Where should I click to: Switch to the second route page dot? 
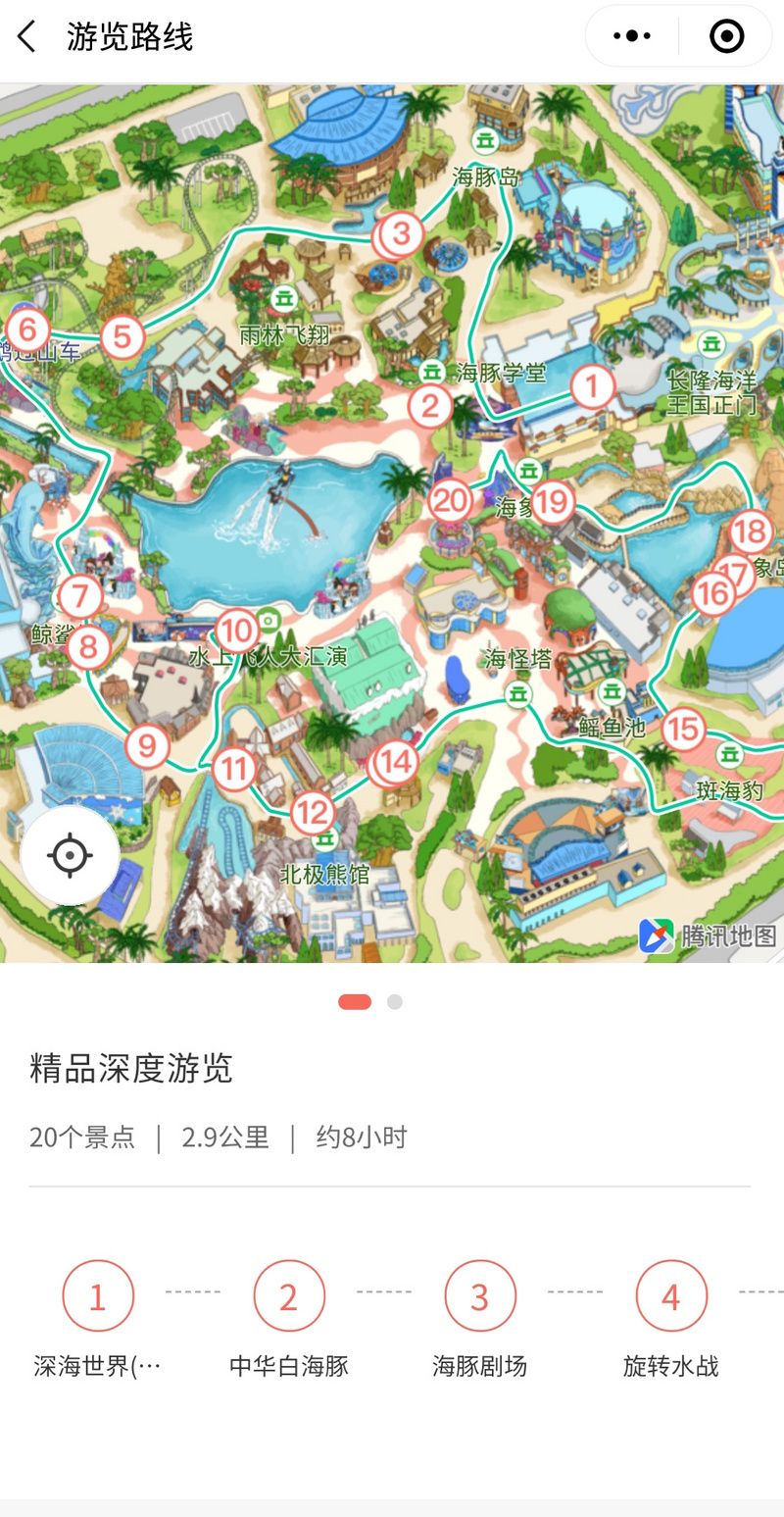[x=394, y=1002]
